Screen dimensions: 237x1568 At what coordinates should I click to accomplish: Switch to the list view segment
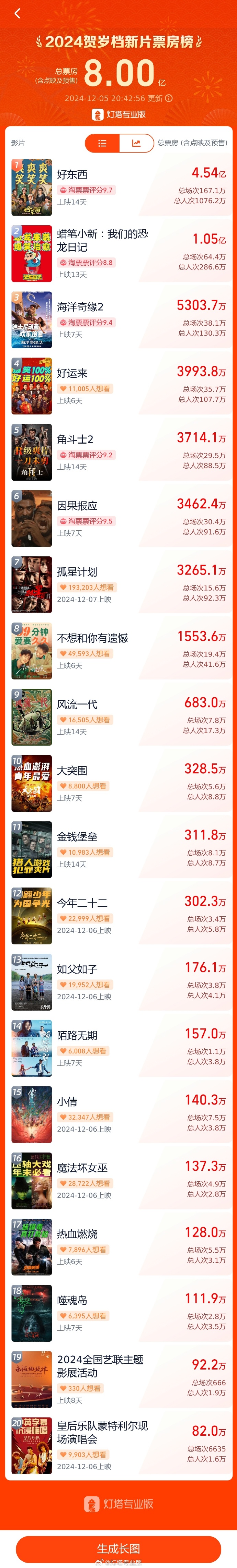point(102,143)
